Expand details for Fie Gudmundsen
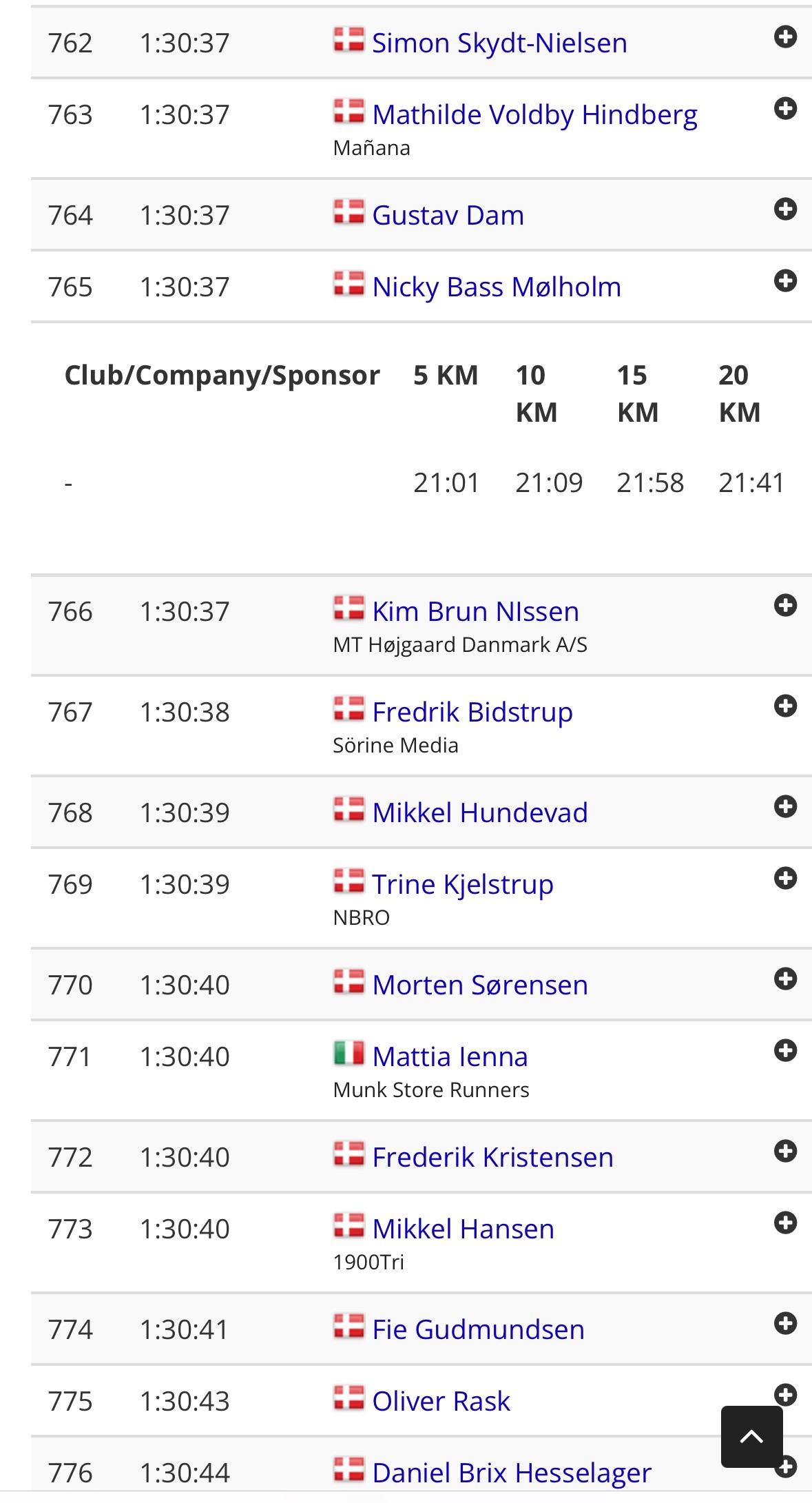This screenshot has width=812, height=1503. (x=785, y=1323)
